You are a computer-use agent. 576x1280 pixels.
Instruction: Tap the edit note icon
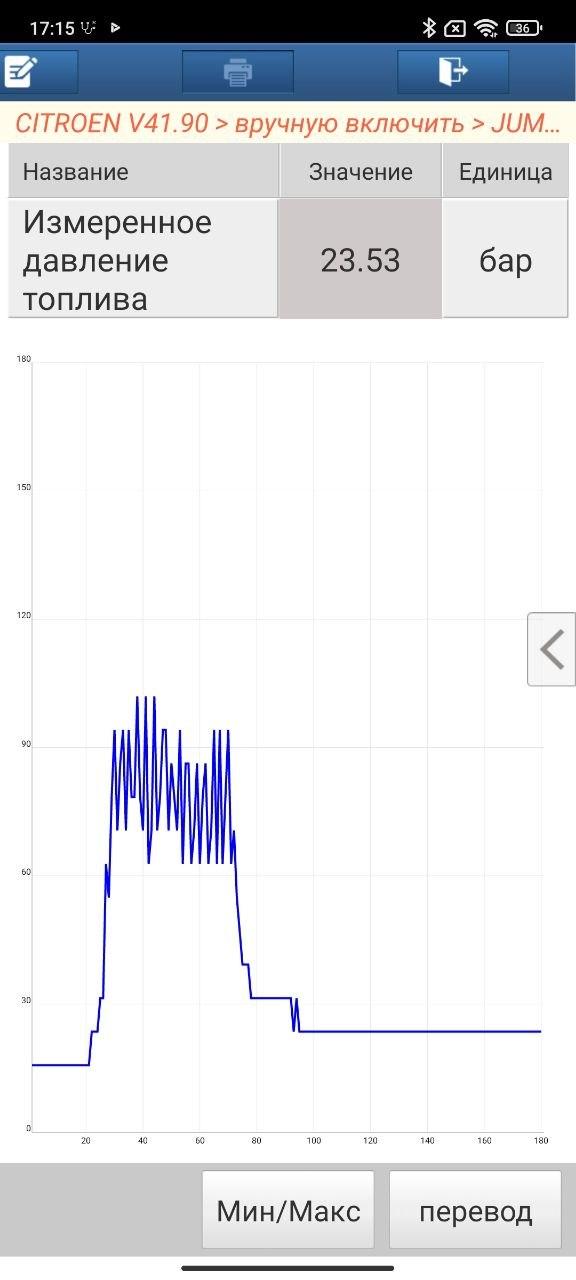pos(22,72)
